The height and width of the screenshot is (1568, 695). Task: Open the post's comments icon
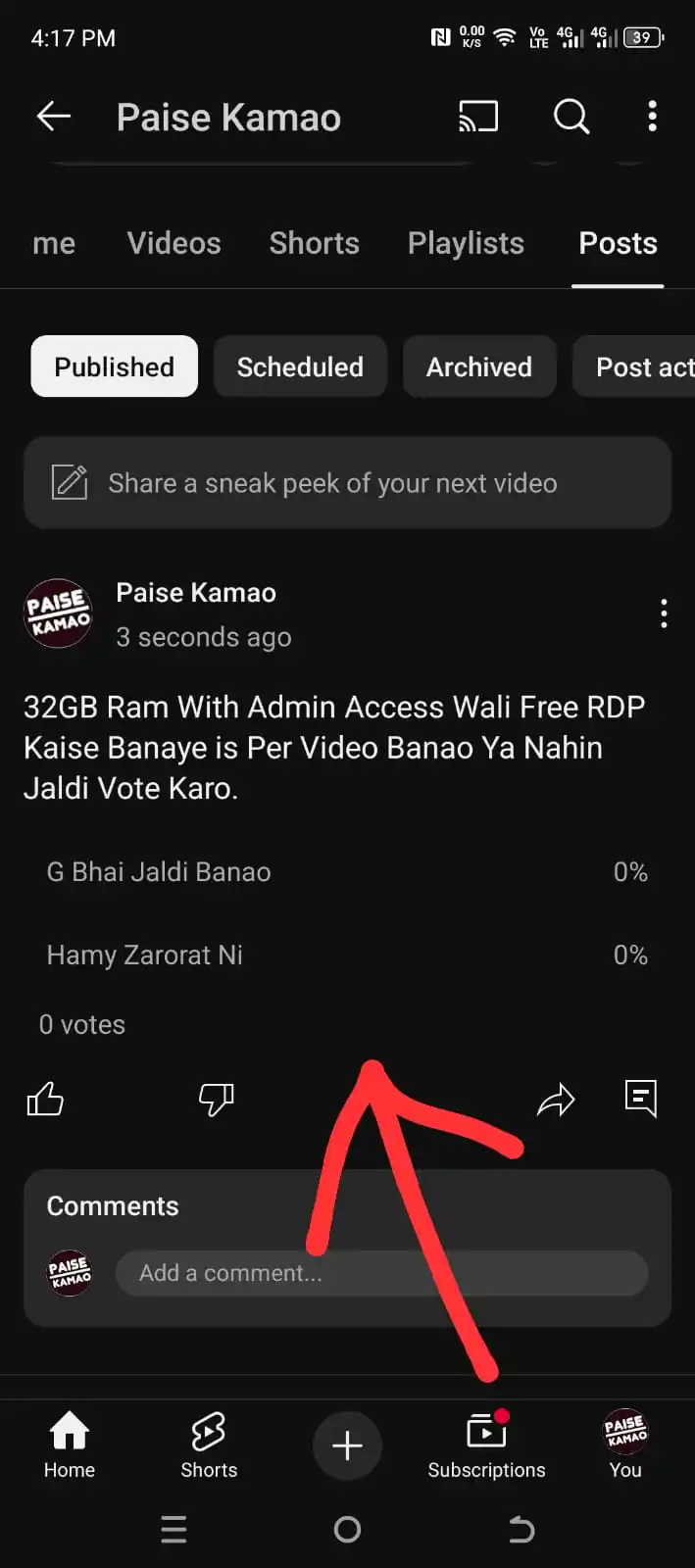pyautogui.click(x=640, y=1100)
